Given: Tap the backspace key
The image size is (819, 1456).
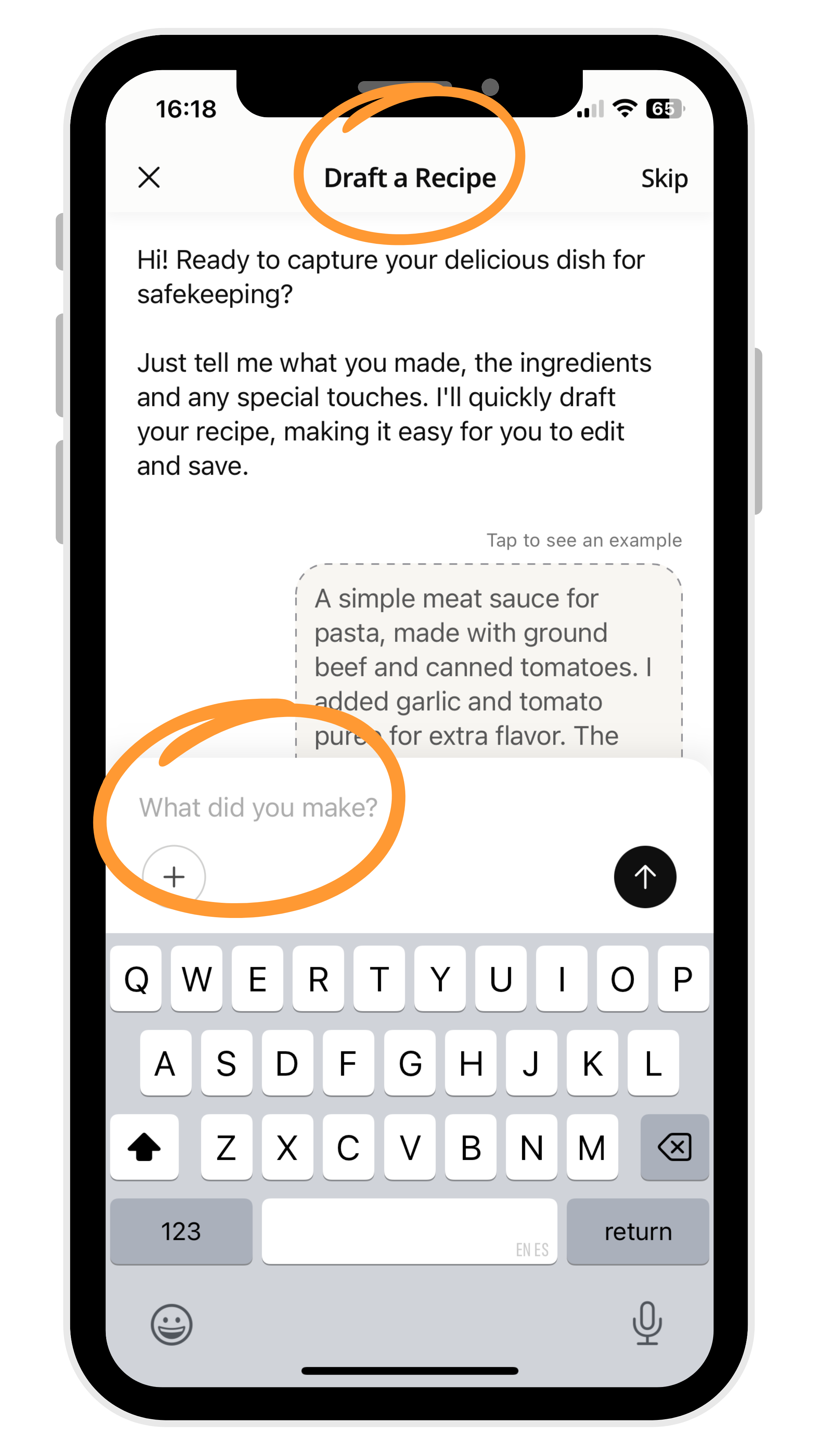Looking at the screenshot, I should [x=674, y=1147].
